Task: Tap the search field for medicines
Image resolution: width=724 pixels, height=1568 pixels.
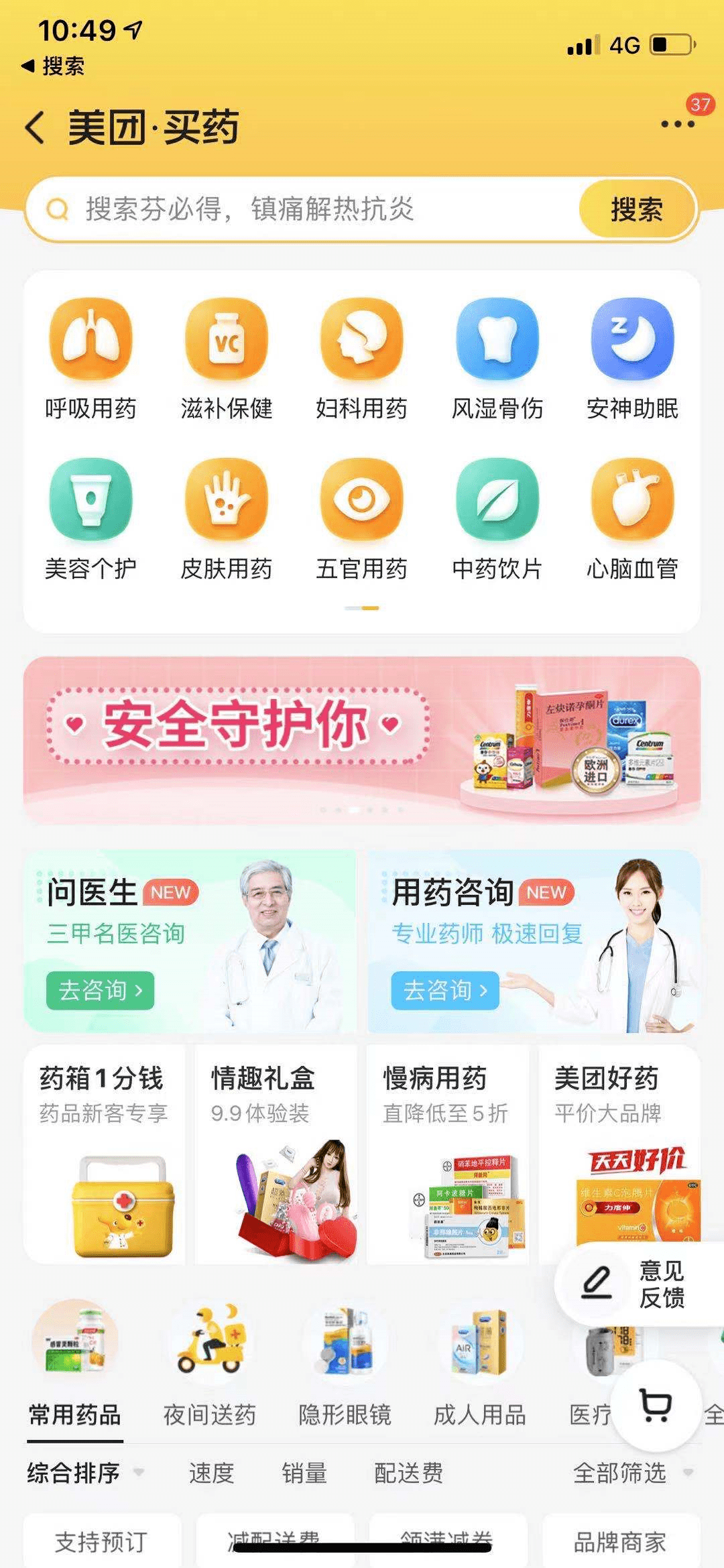Action: (x=302, y=209)
